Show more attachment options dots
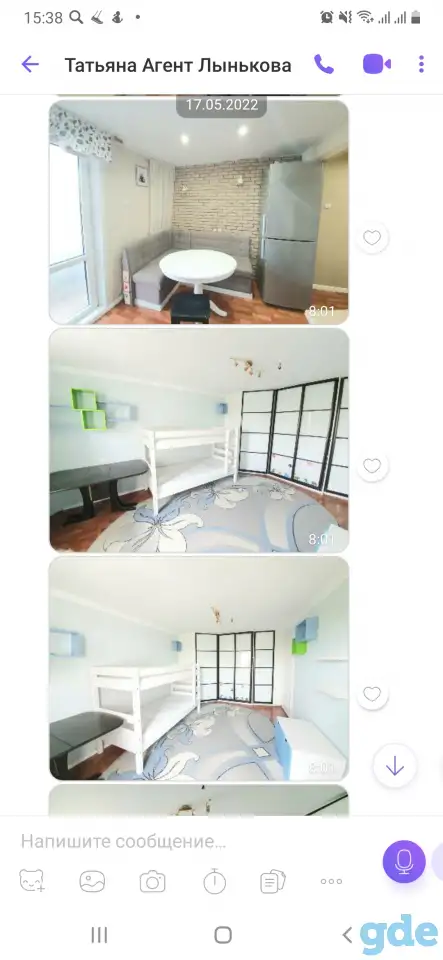The image size is (443, 960). pyautogui.click(x=332, y=882)
